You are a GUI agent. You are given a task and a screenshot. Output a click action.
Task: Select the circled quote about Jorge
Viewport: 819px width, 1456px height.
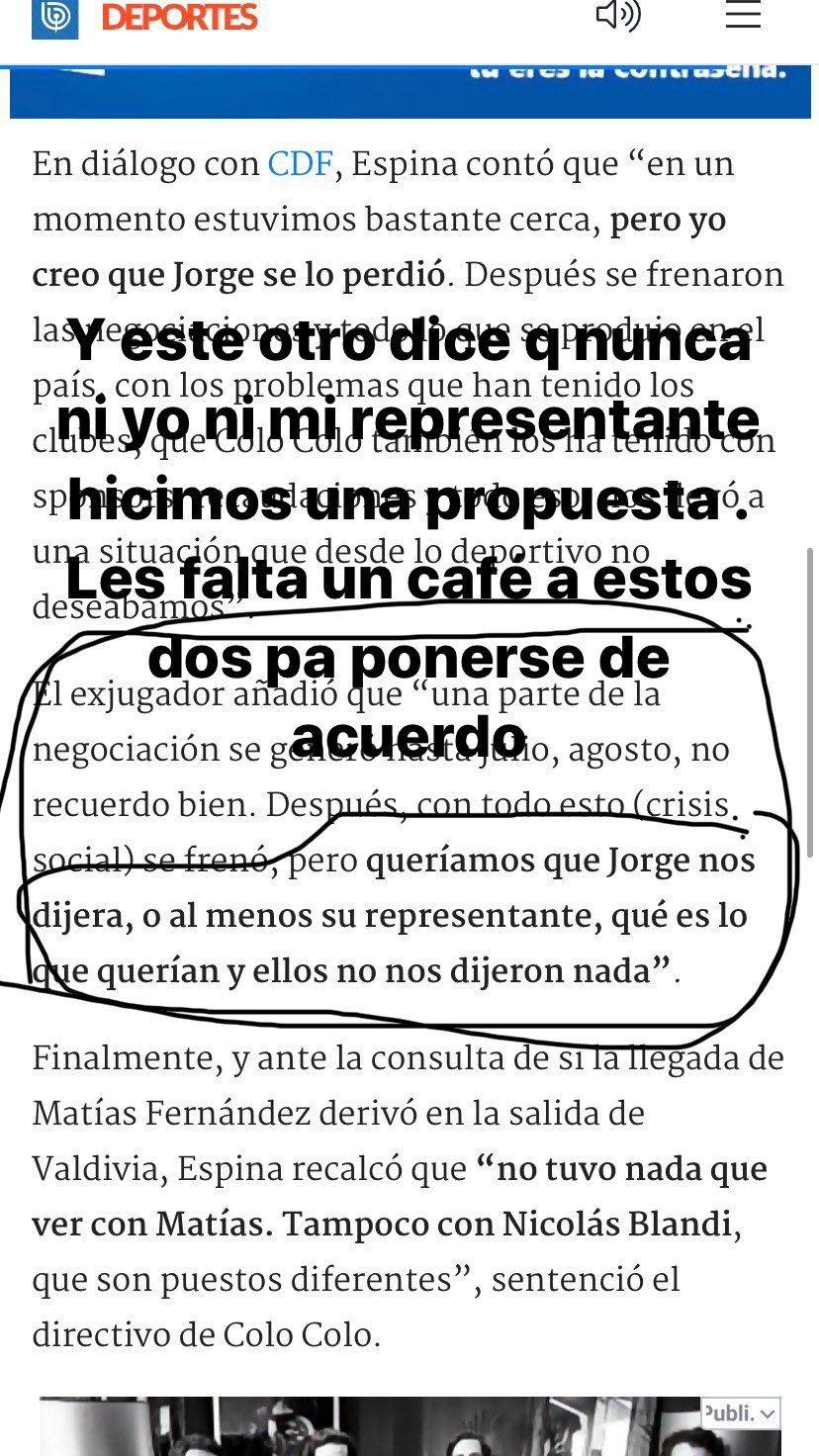tap(396, 915)
